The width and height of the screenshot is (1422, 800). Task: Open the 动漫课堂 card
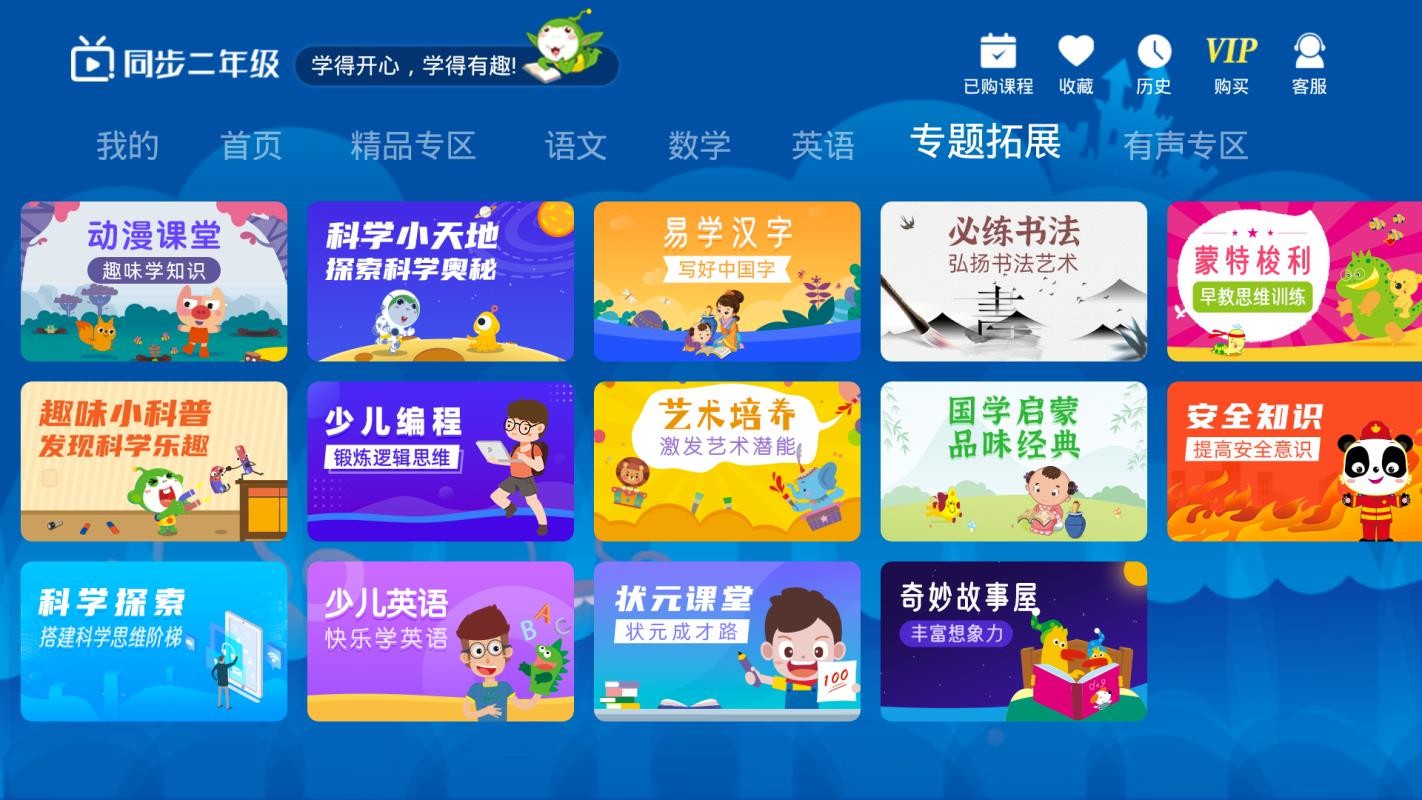154,281
